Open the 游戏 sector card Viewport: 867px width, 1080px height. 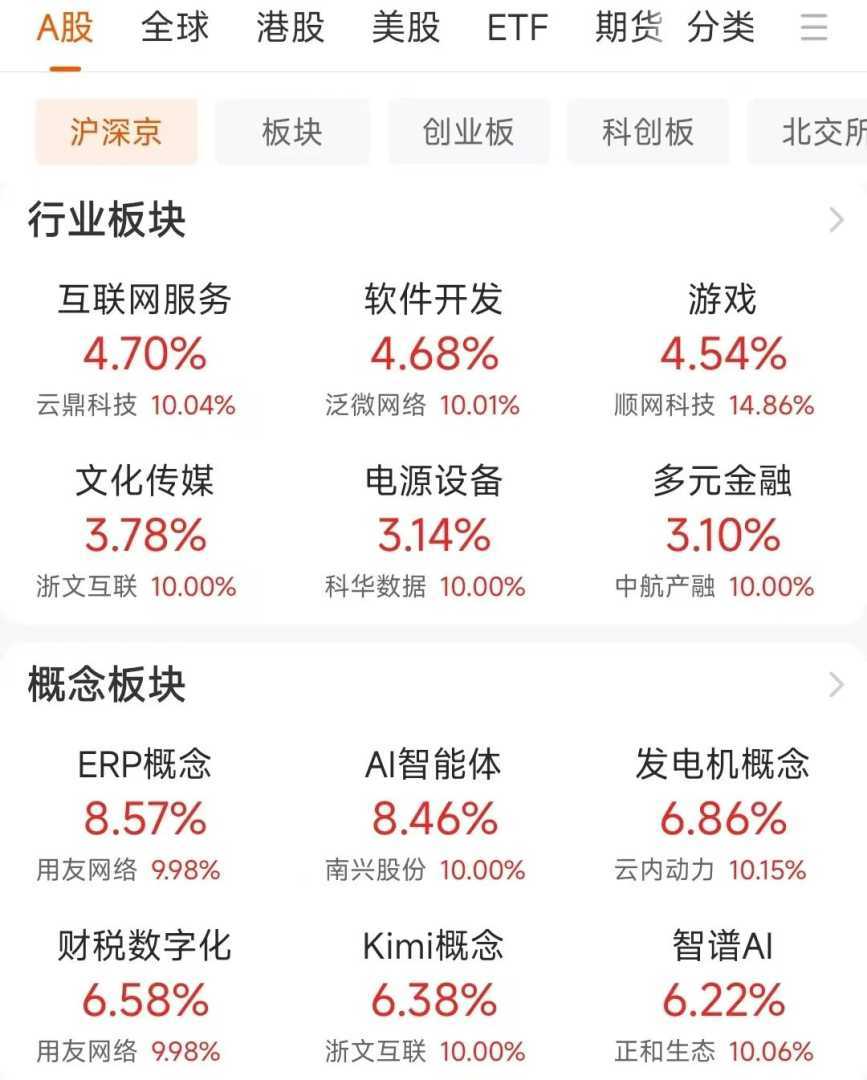(x=722, y=352)
